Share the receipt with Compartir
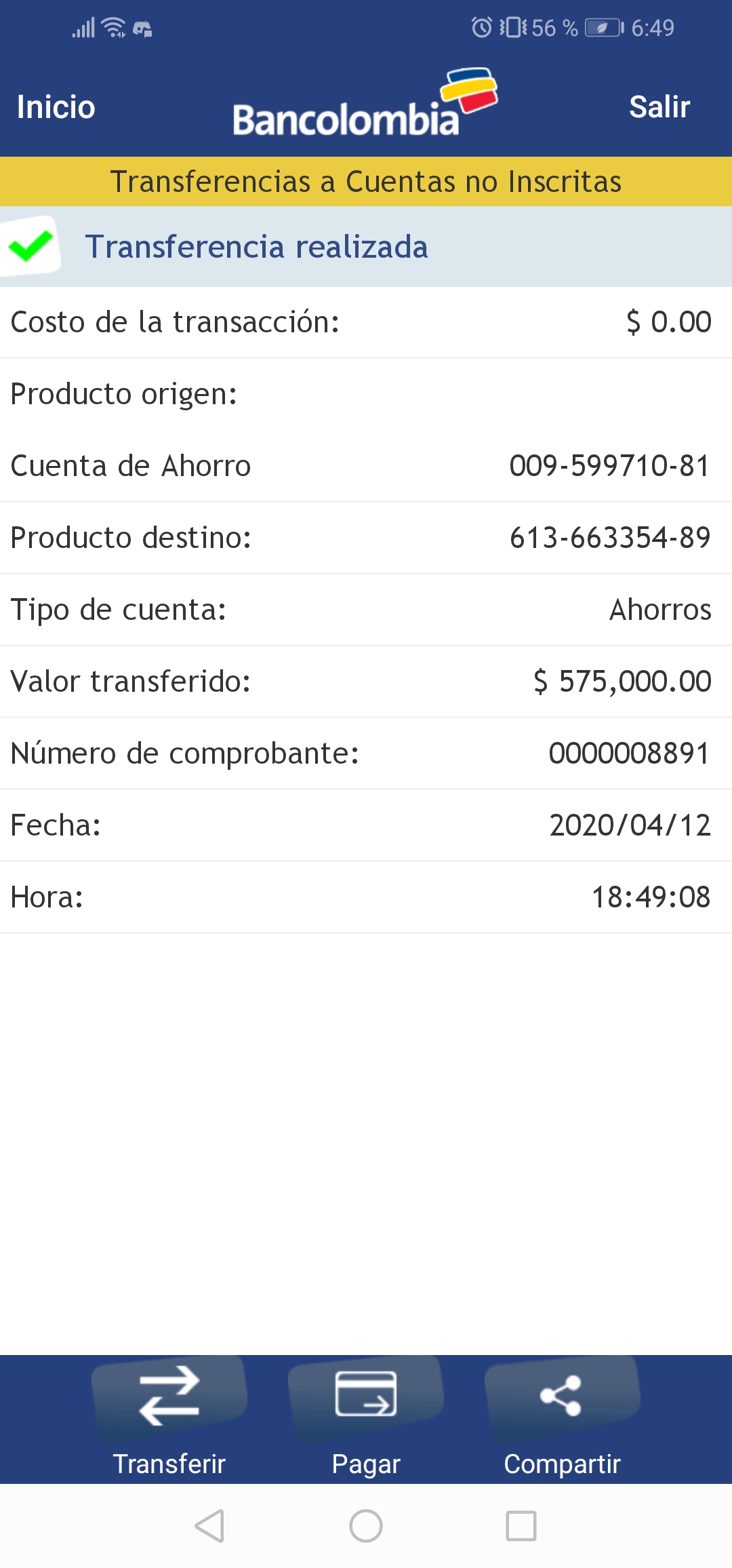Image resolution: width=732 pixels, height=1568 pixels. (562, 1417)
